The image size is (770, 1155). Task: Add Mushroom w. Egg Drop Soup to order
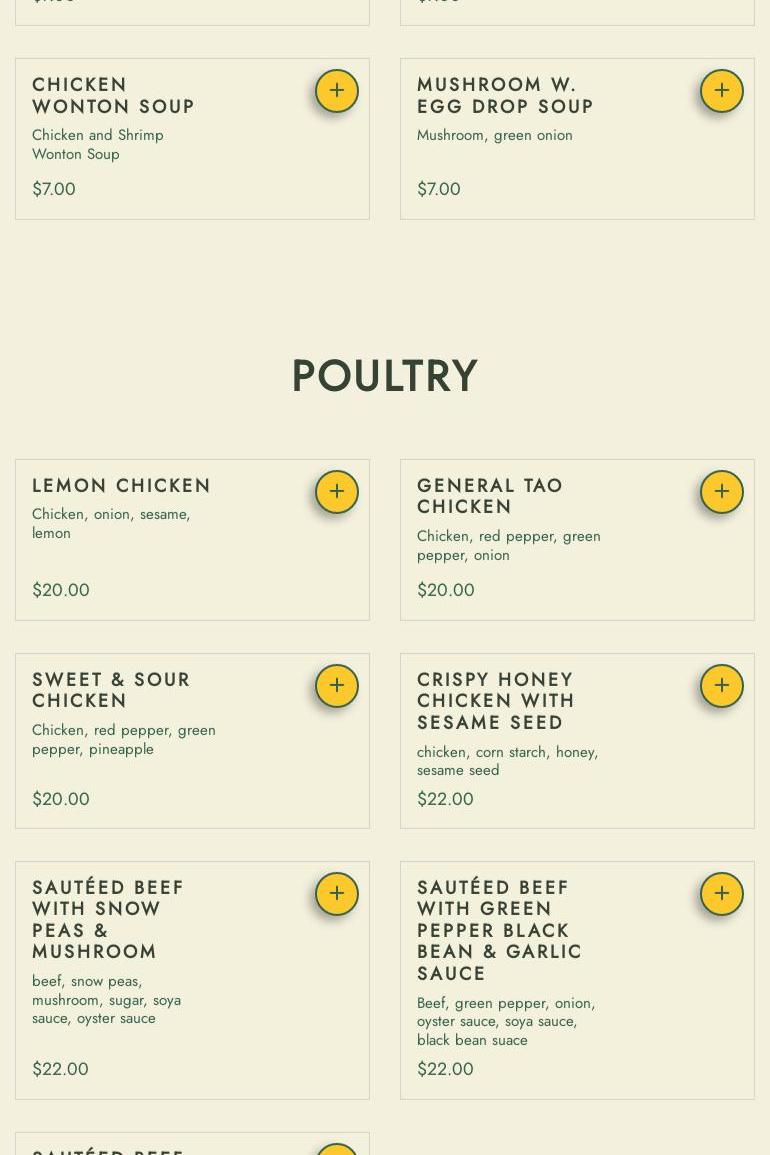pyautogui.click(x=722, y=91)
